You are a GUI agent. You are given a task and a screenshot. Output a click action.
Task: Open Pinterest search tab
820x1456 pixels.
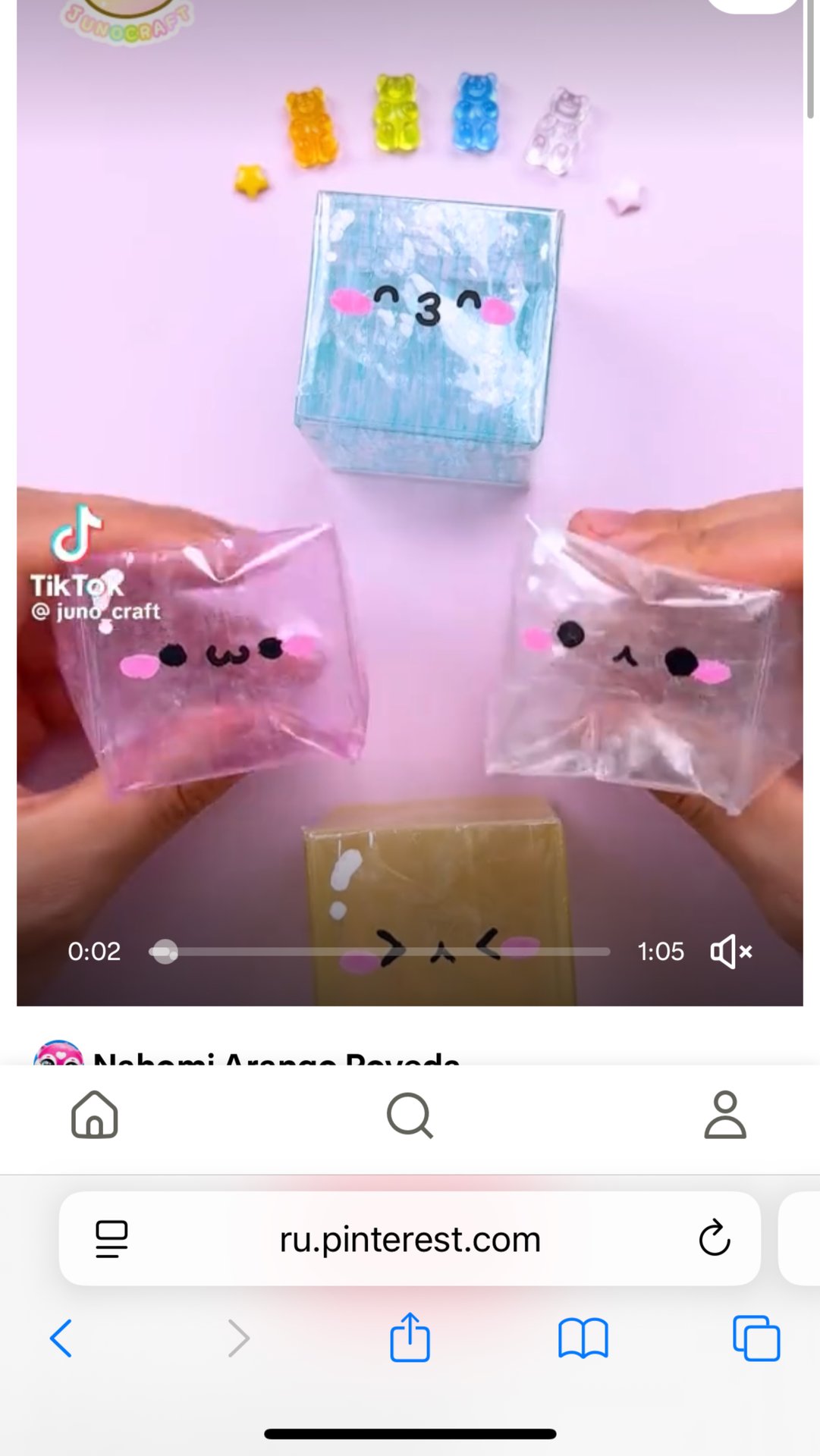410,1115
